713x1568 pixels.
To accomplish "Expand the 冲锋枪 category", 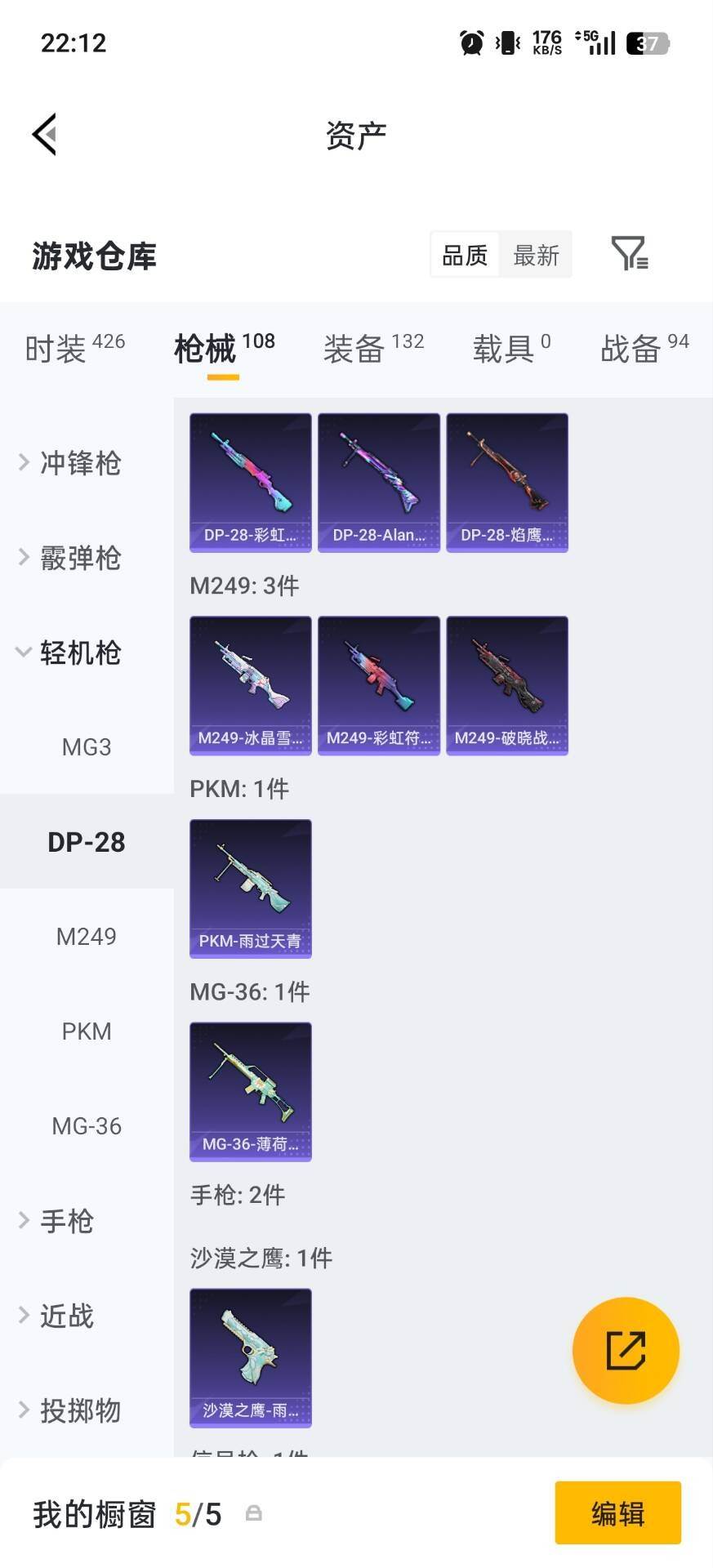I will coord(78,463).
